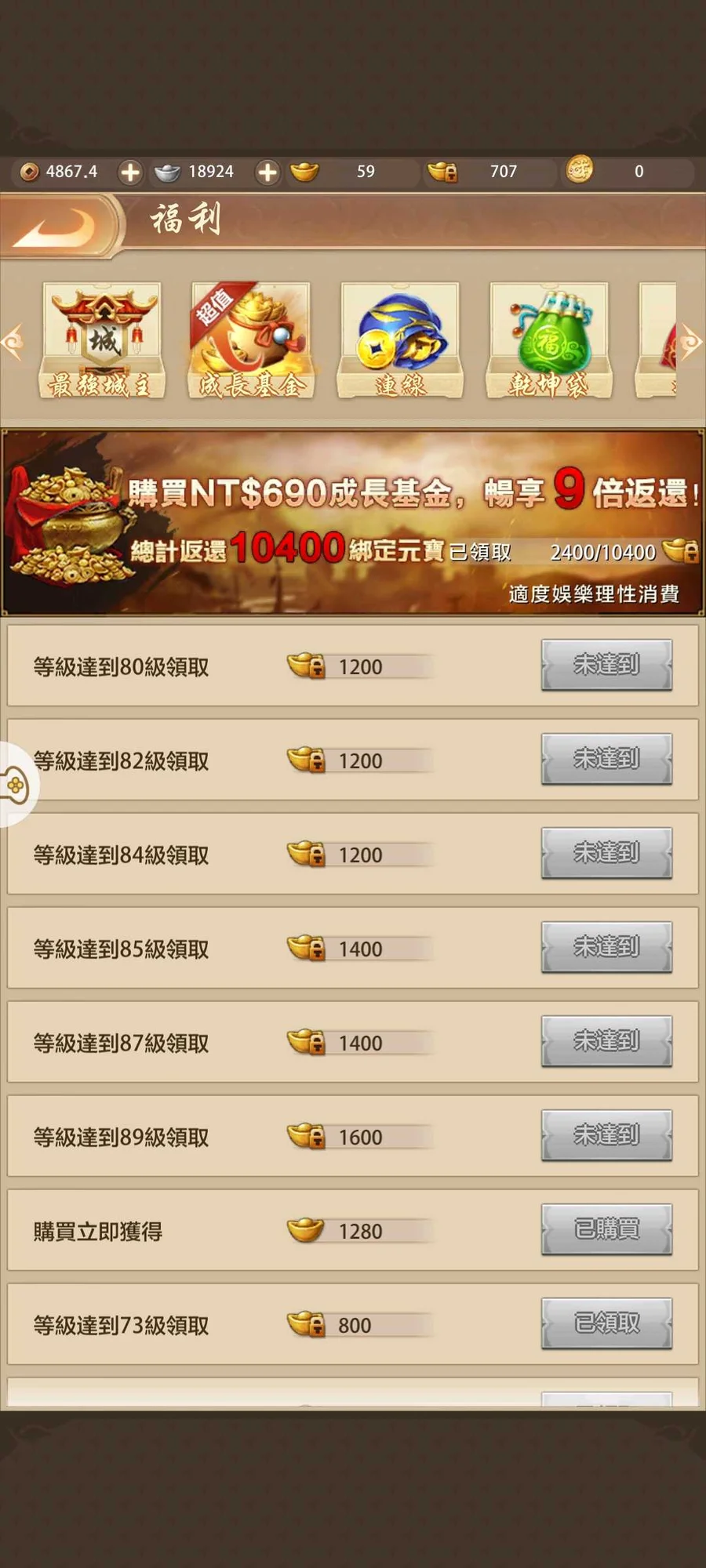
Task: Tap 未達到 for the level 89 reward
Action: coord(606,1135)
